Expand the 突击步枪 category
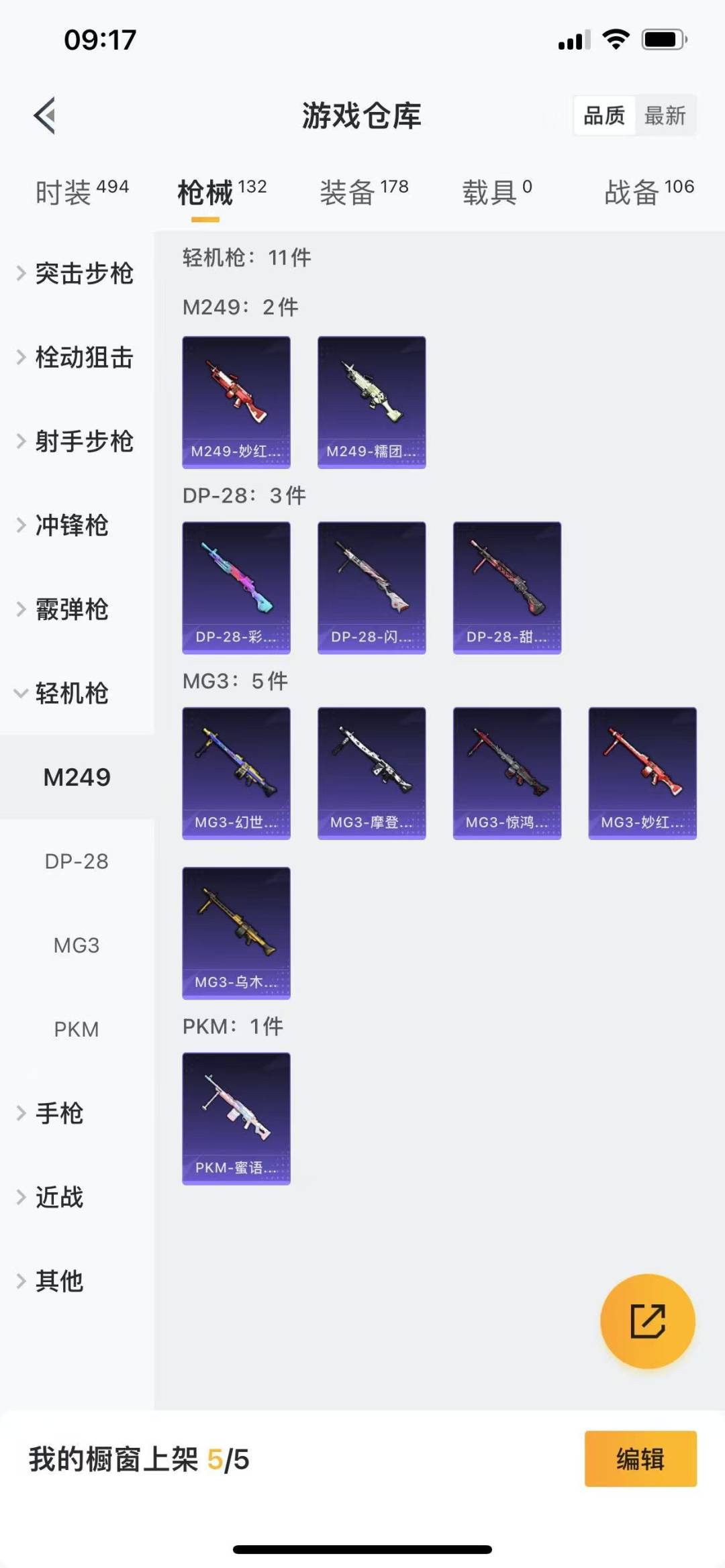The height and width of the screenshot is (1568, 725). pos(77,273)
